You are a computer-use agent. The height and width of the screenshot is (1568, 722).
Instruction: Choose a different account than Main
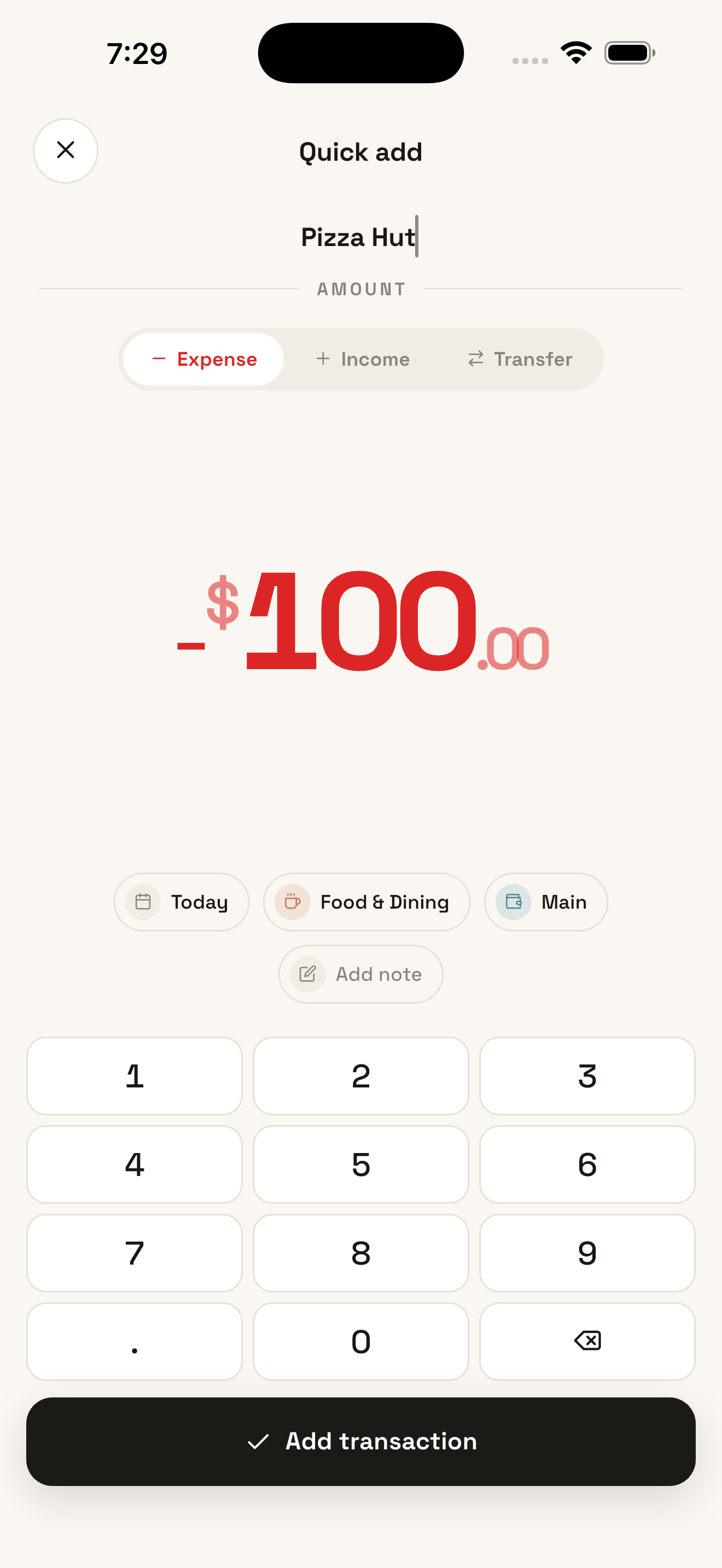pos(545,902)
